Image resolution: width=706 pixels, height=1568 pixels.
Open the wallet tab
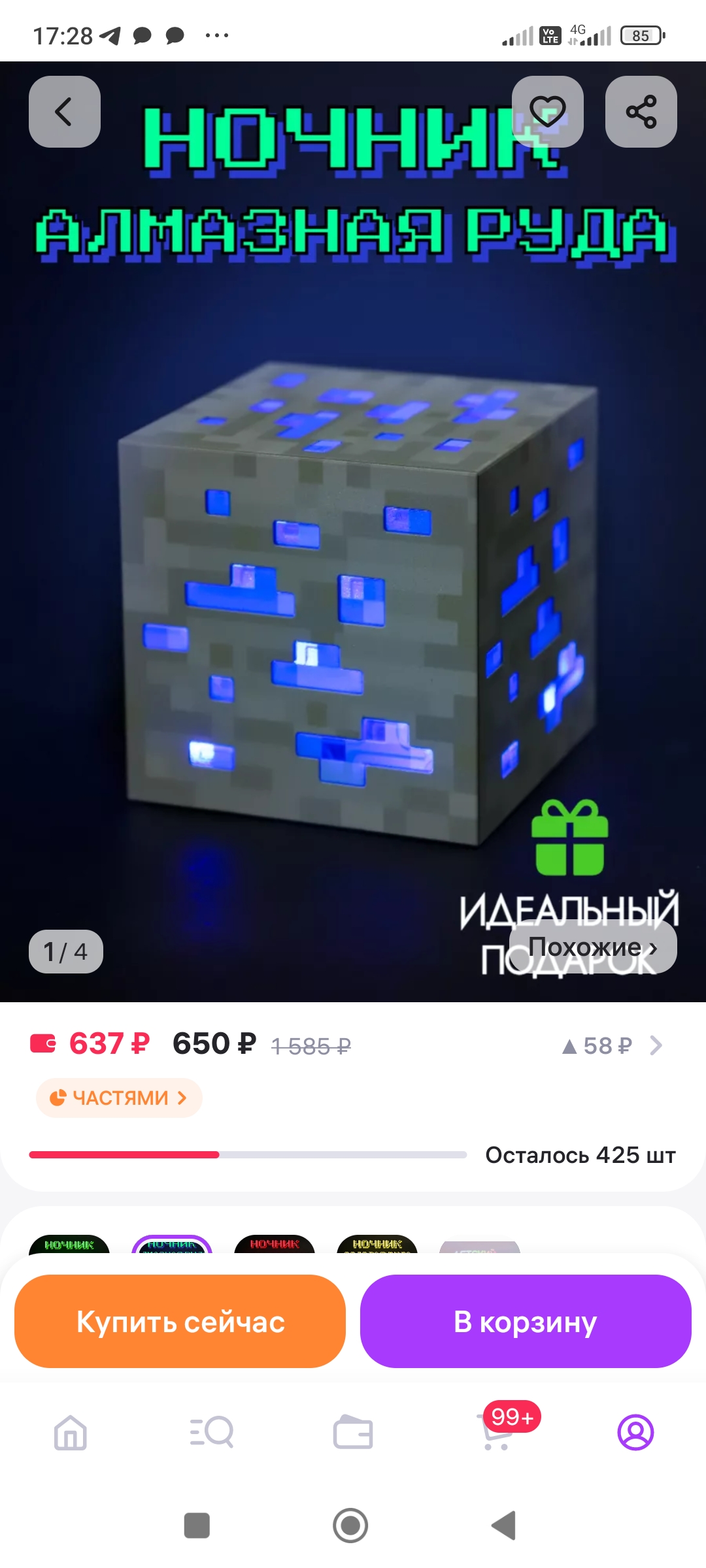(353, 1432)
